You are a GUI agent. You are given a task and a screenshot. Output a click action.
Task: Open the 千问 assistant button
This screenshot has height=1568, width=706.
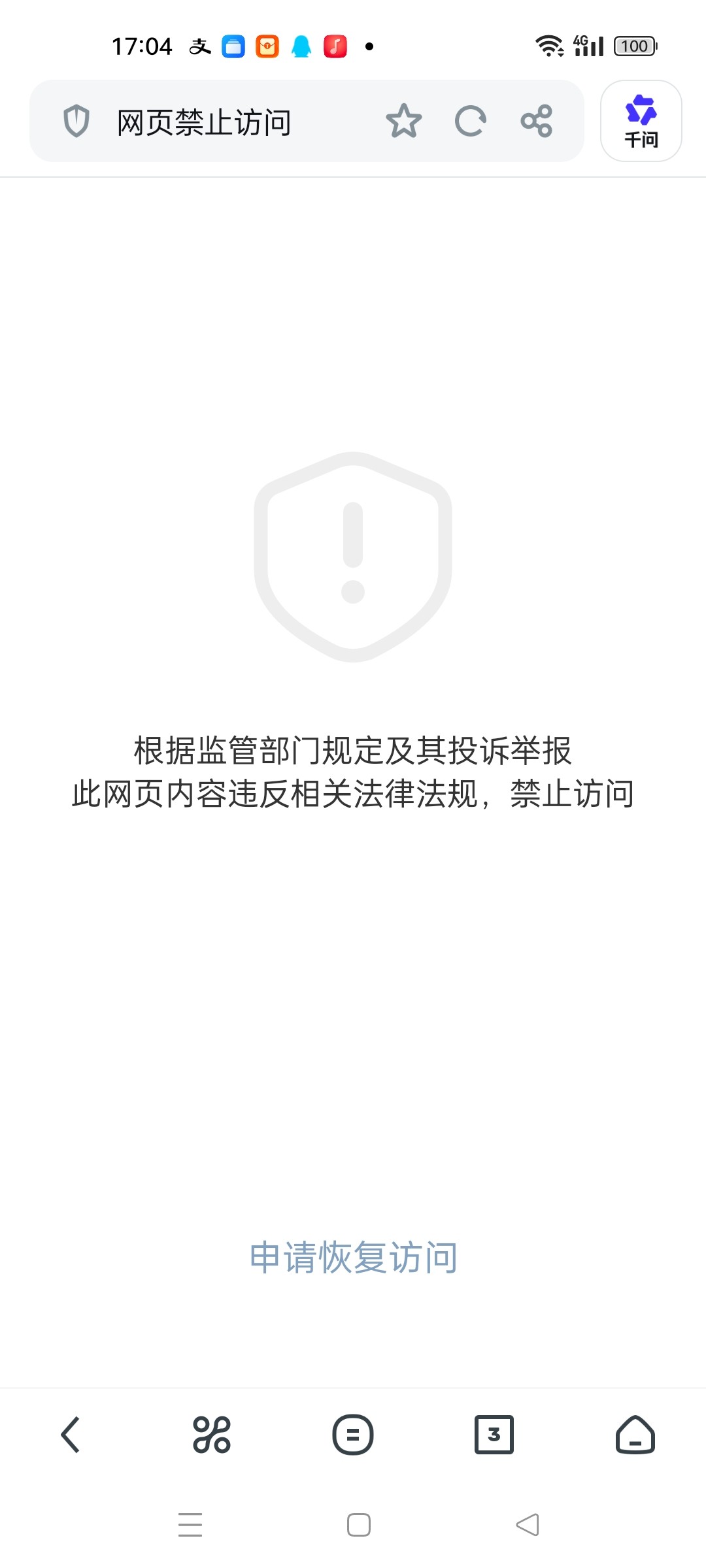(x=641, y=121)
